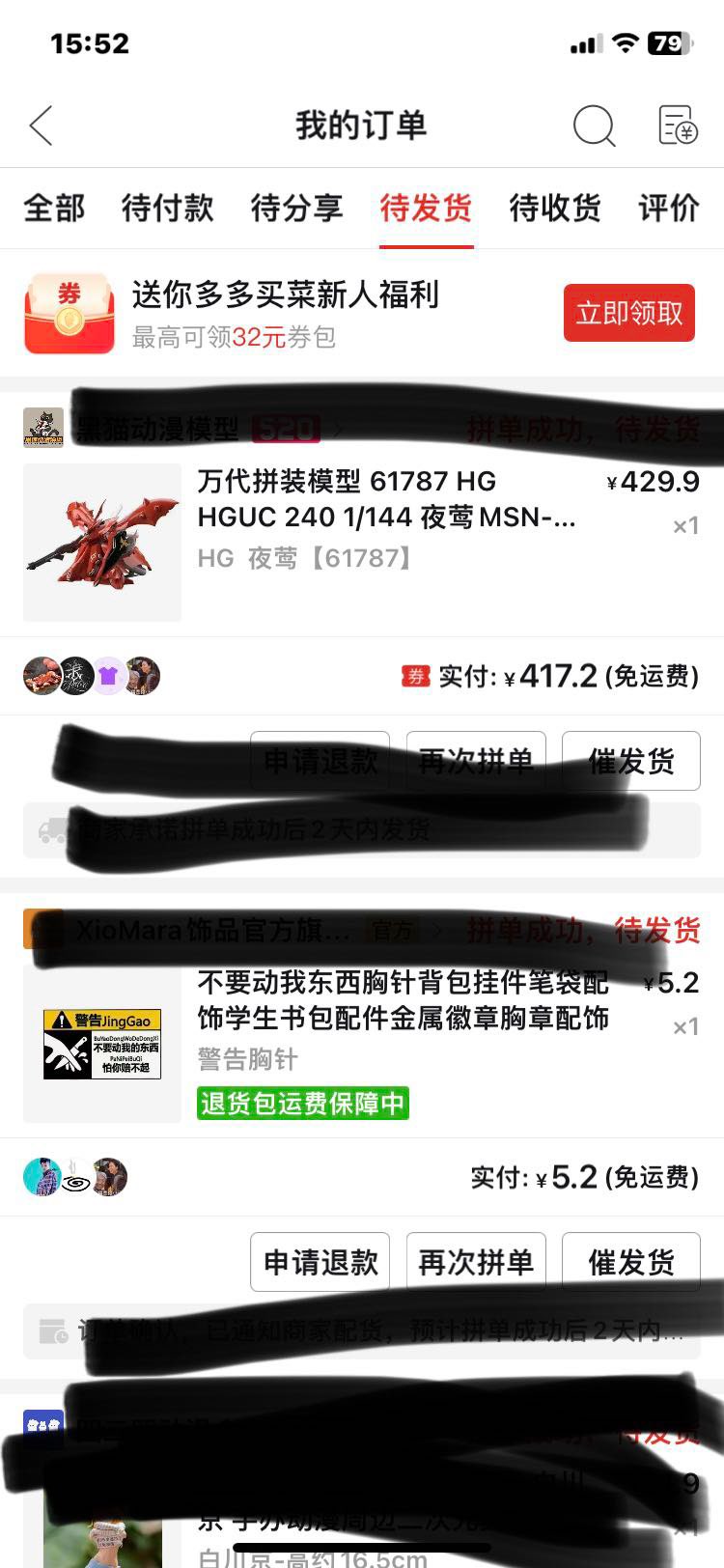Image resolution: width=724 pixels, height=1568 pixels.
Task: Tap 再次拼单 for the 夜莺 model order
Action: click(476, 762)
